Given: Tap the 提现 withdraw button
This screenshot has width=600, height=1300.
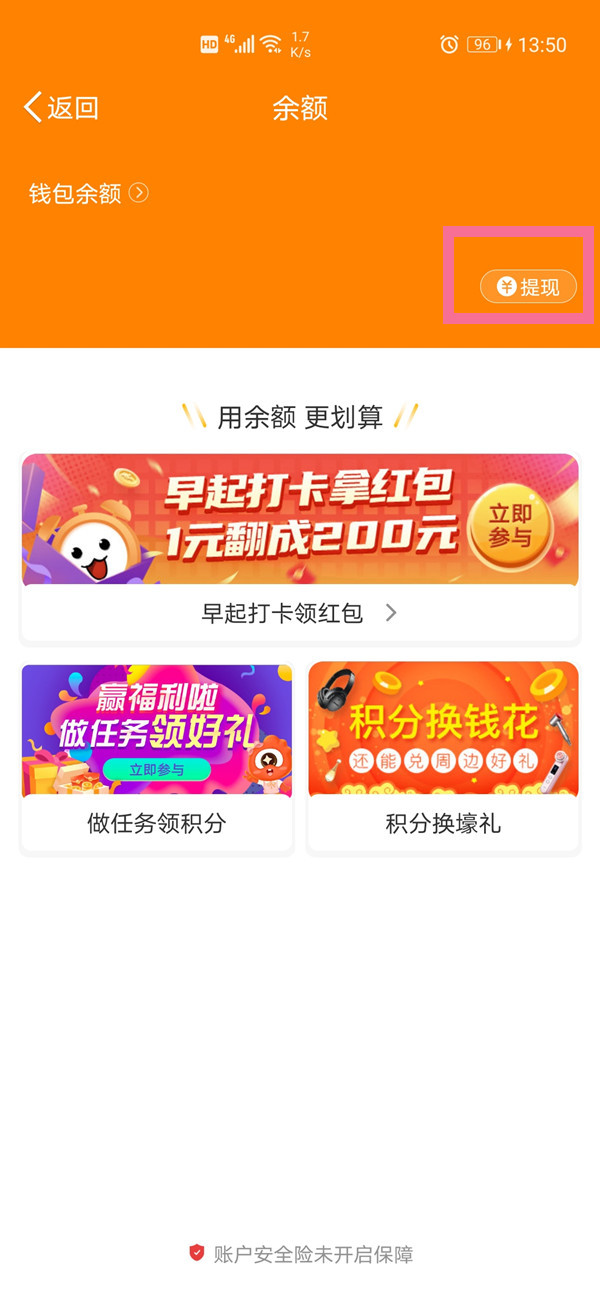Looking at the screenshot, I should [x=528, y=287].
